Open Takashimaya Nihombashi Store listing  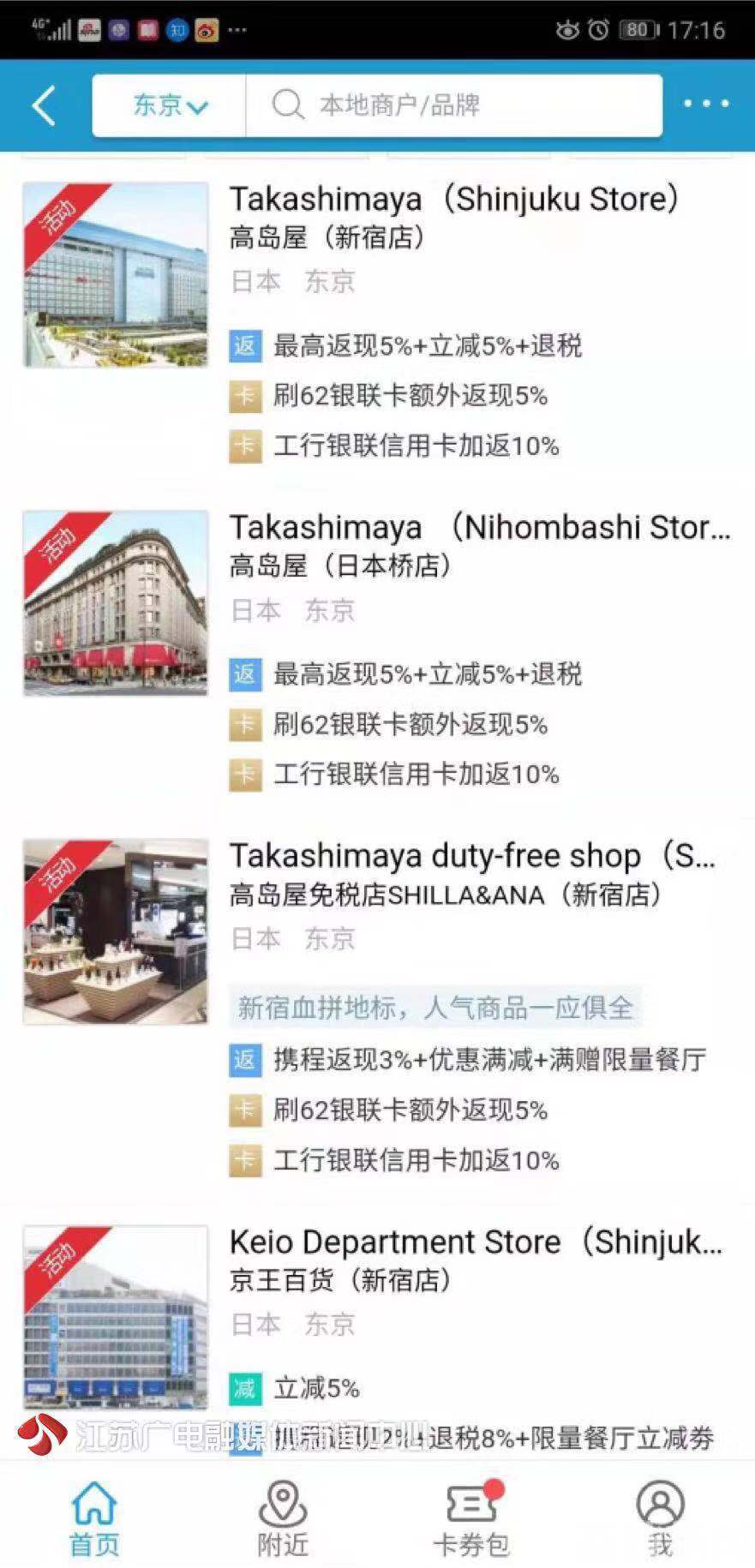click(x=478, y=527)
